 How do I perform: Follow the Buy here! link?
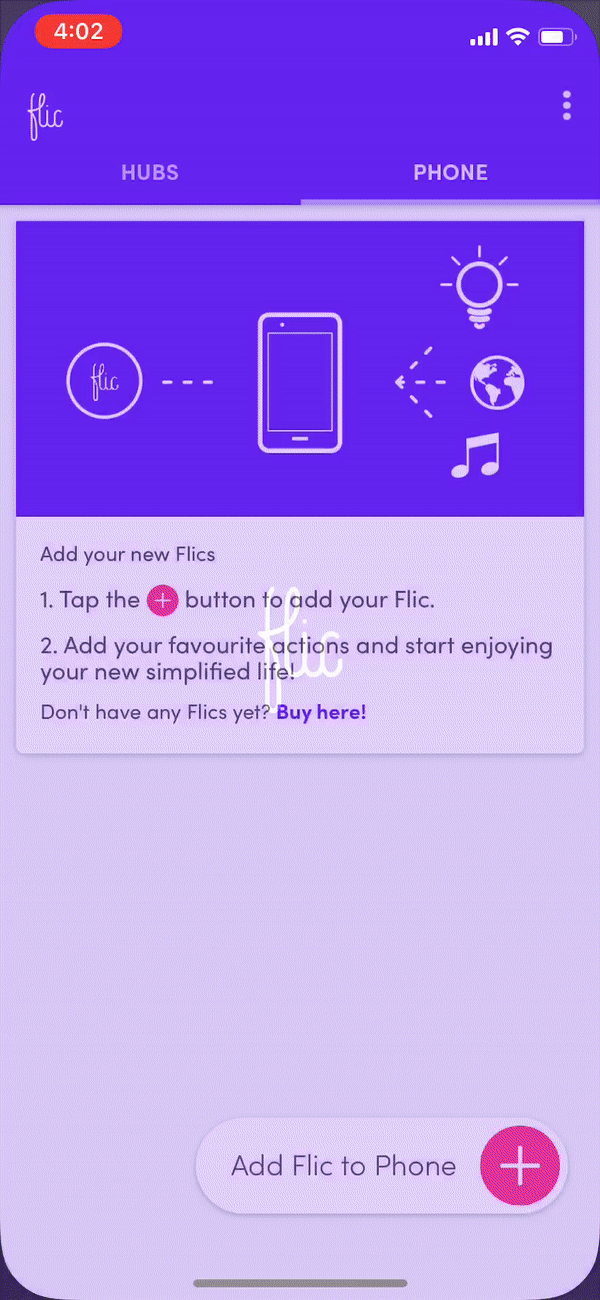coord(322,713)
